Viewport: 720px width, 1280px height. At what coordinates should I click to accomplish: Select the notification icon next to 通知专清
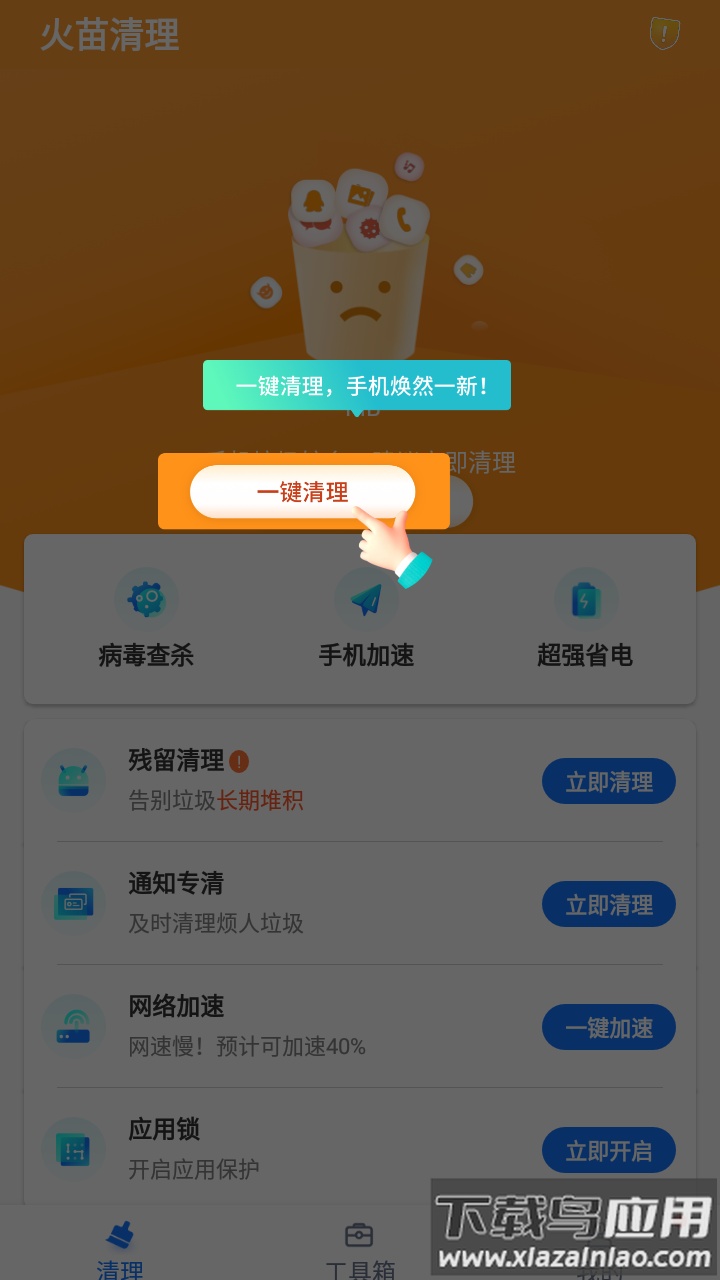pos(74,901)
